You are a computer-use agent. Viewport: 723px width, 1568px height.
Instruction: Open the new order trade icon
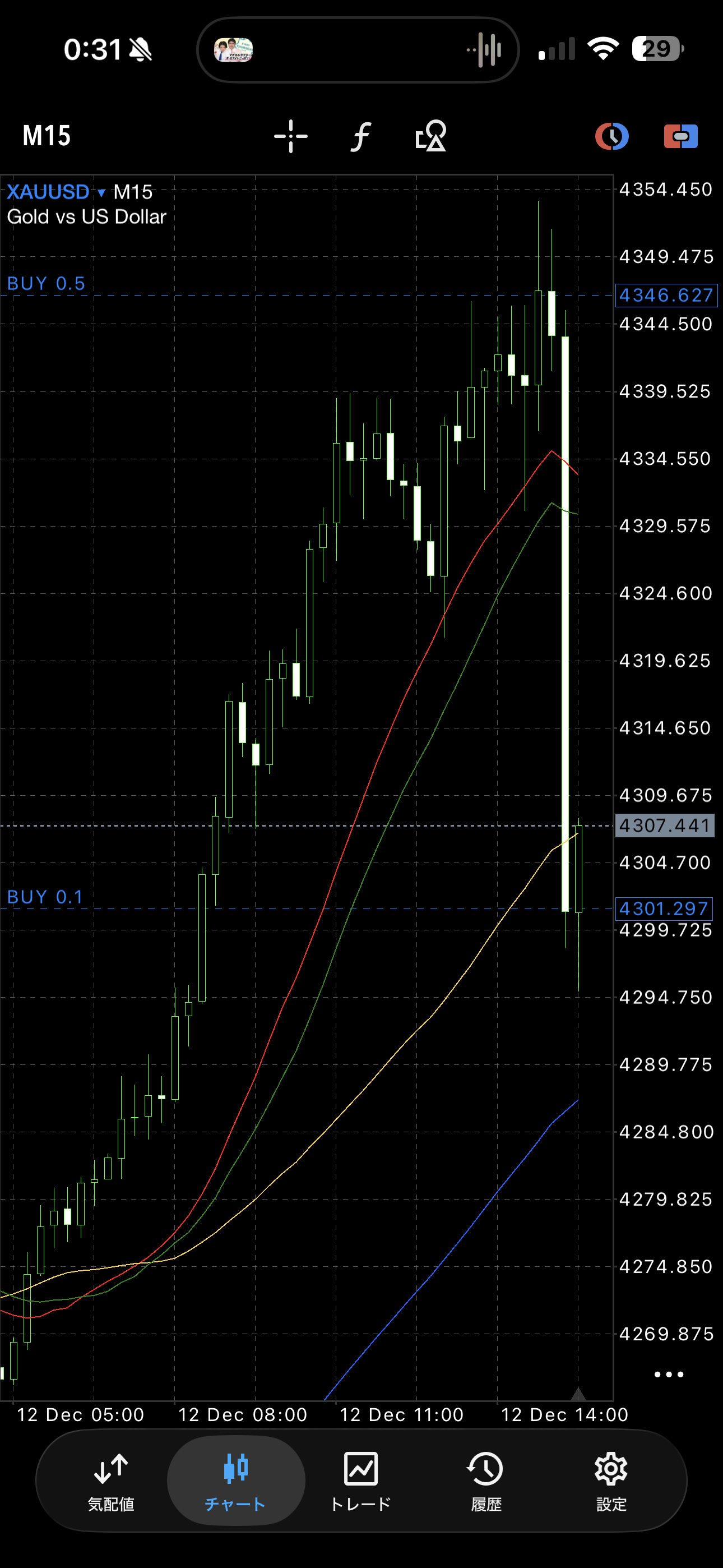point(680,136)
